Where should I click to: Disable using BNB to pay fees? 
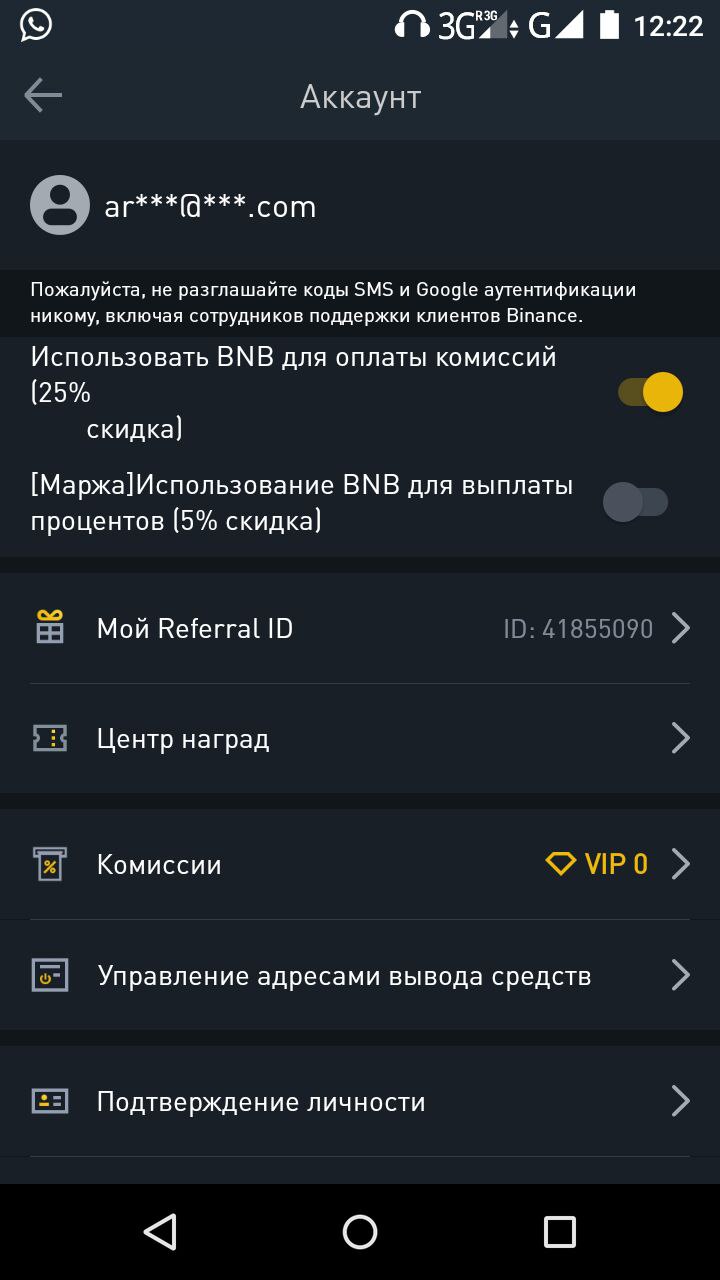[x=650, y=392]
